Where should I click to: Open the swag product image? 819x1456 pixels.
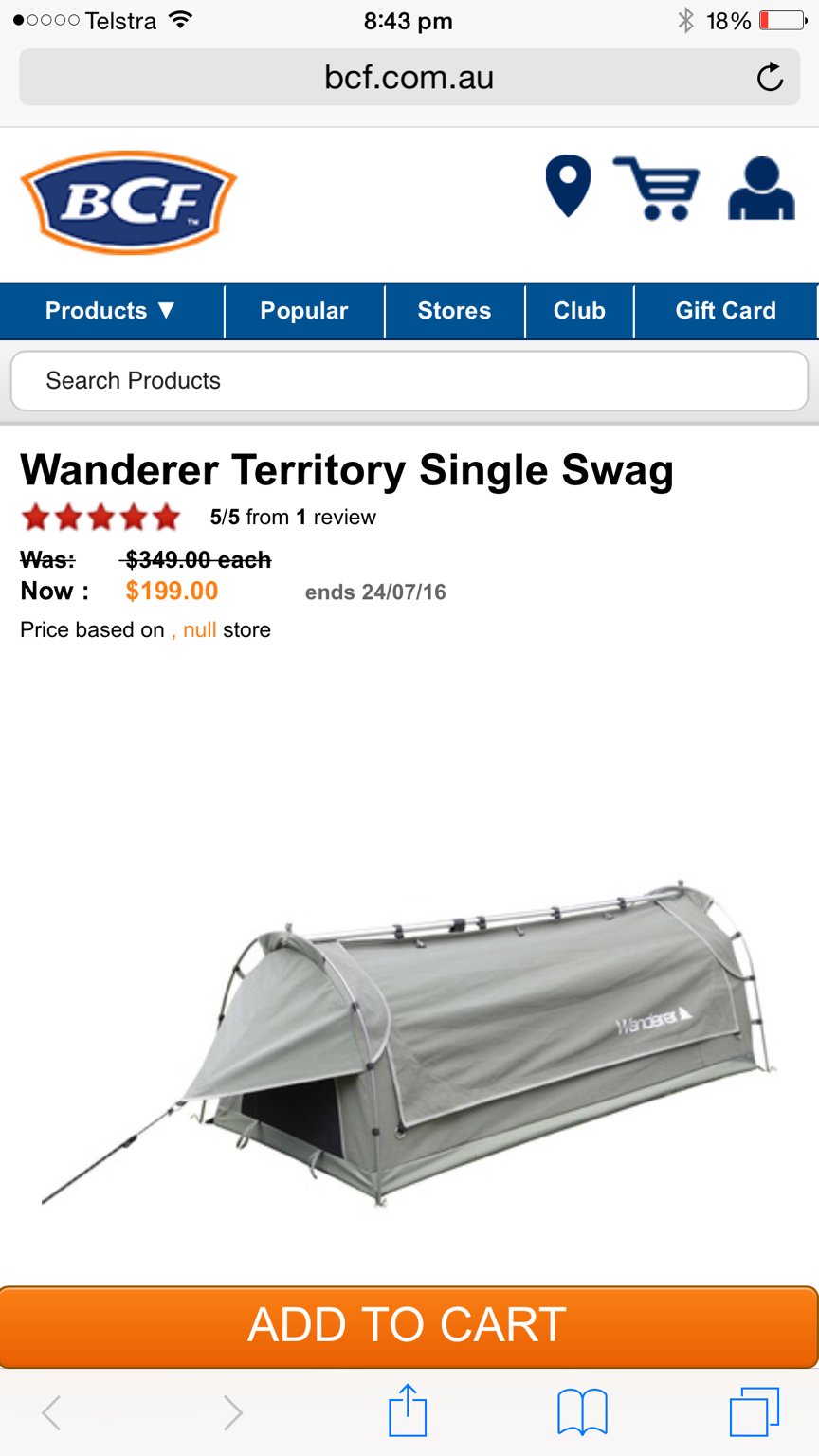coord(409,1044)
